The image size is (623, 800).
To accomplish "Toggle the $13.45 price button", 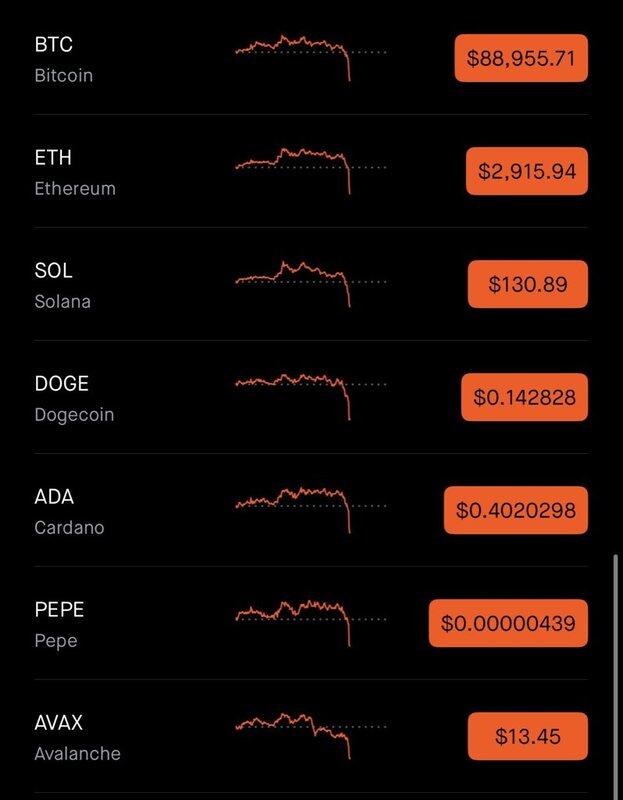I will (x=528, y=737).
